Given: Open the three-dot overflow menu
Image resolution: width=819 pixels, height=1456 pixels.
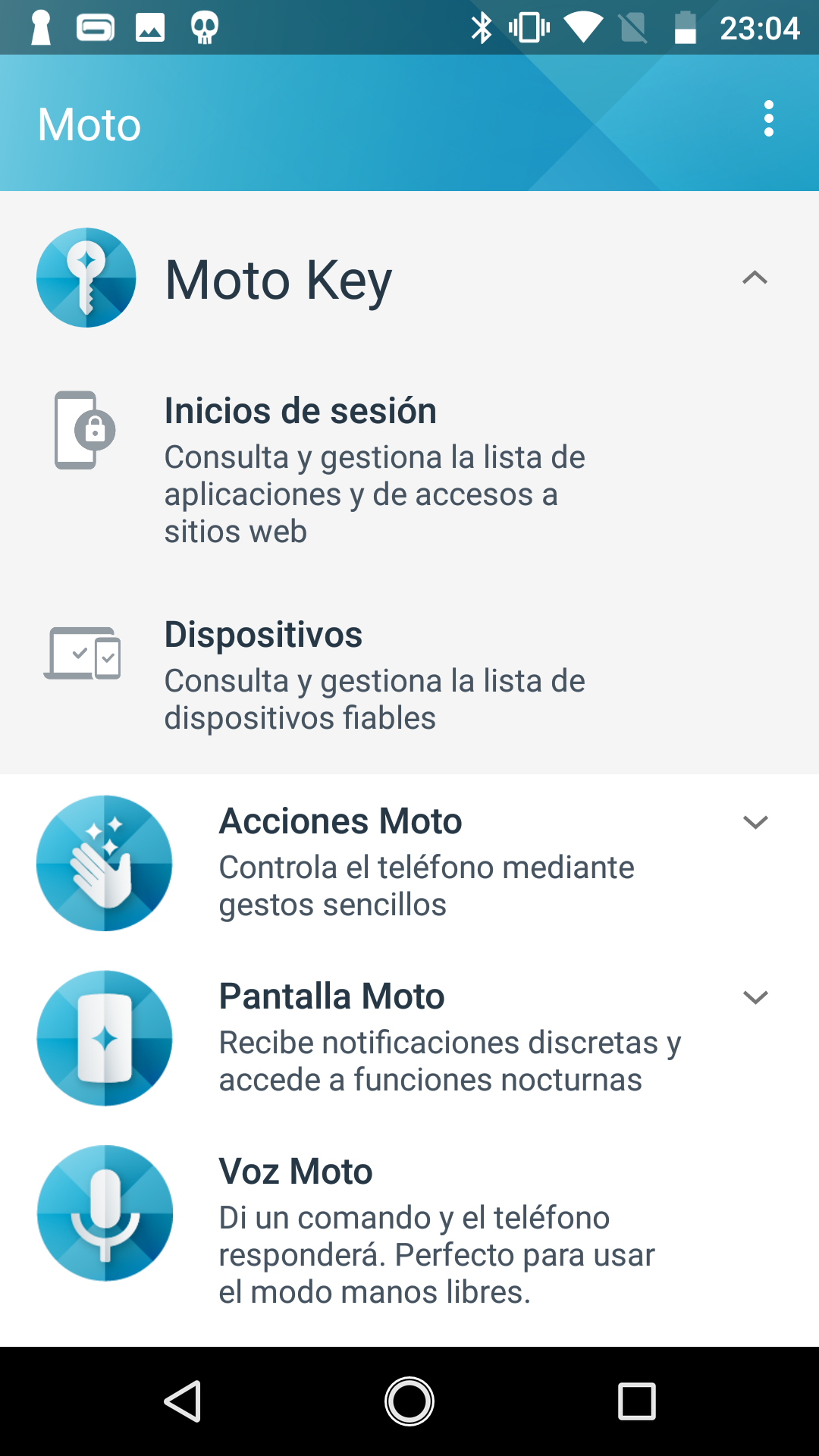Looking at the screenshot, I should [x=769, y=119].
